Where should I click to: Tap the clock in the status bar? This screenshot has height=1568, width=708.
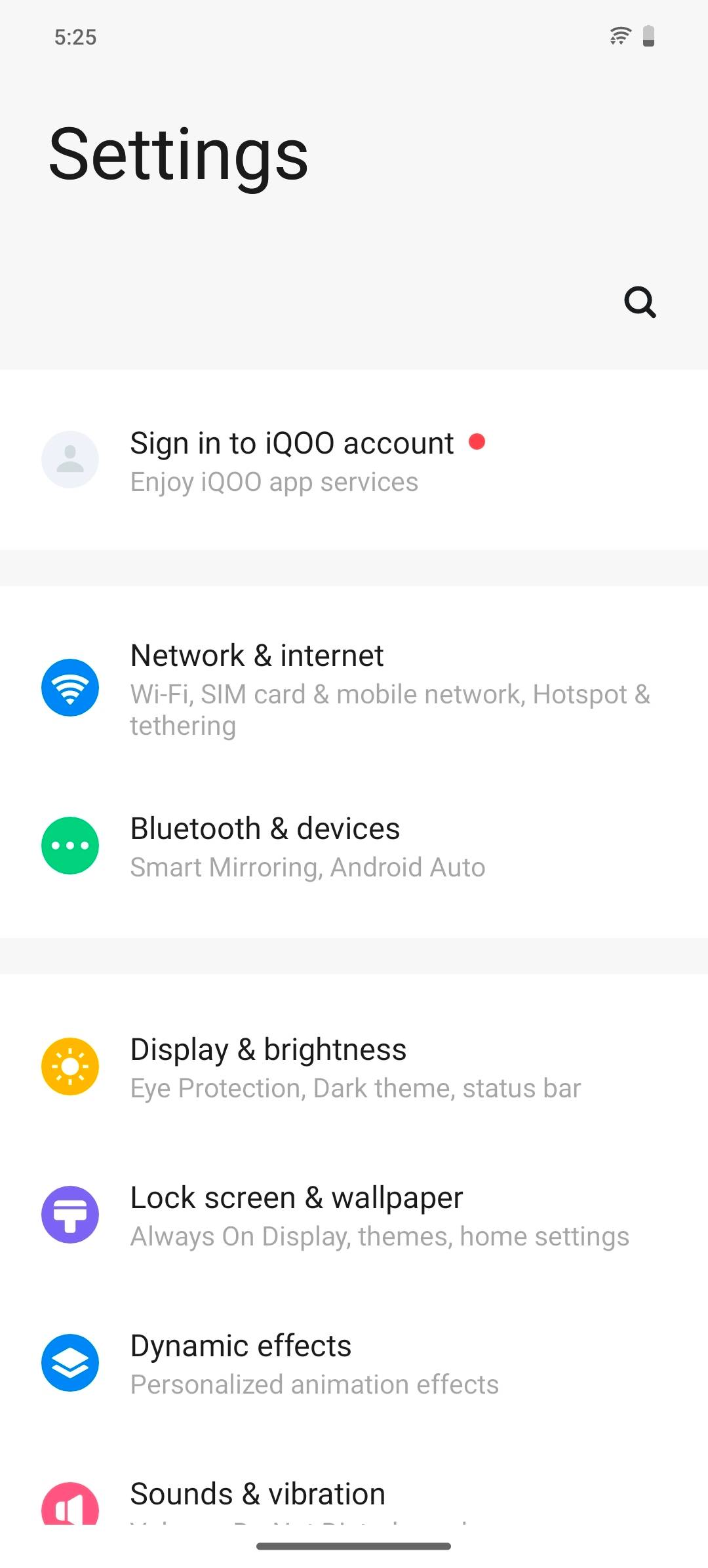(75, 37)
